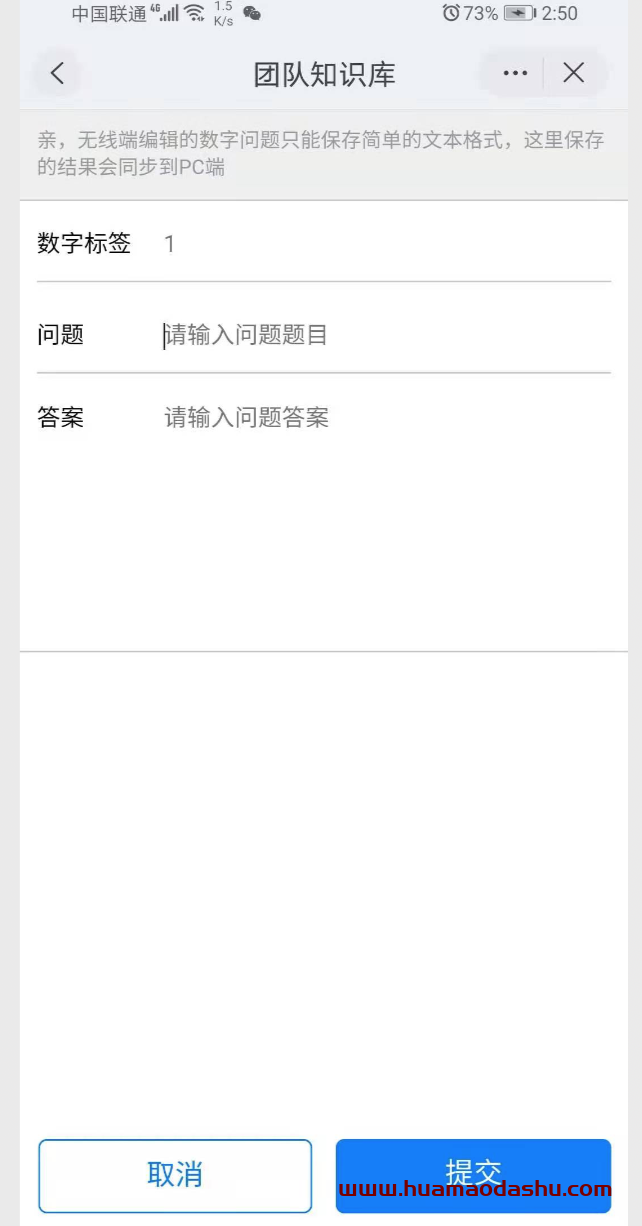Tap the 数字标签 field showing 1
This screenshot has height=1226, width=642.
(387, 243)
